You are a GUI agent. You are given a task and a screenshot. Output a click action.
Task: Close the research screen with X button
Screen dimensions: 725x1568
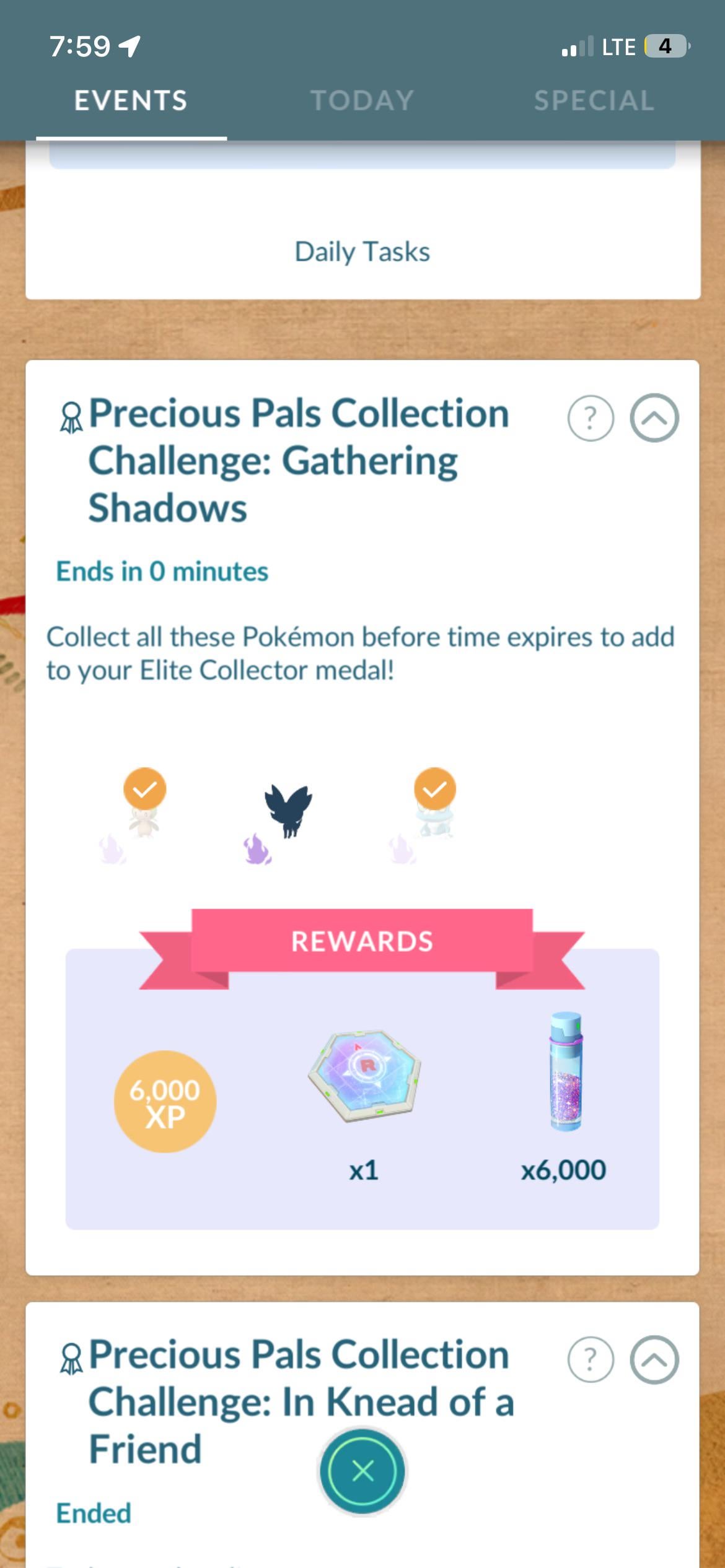click(x=362, y=1470)
